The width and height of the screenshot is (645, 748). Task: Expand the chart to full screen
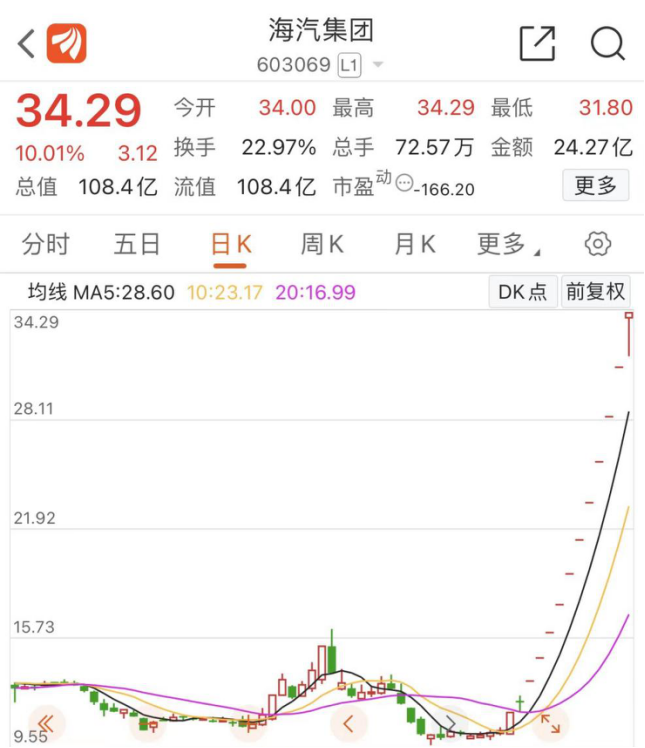(x=550, y=722)
